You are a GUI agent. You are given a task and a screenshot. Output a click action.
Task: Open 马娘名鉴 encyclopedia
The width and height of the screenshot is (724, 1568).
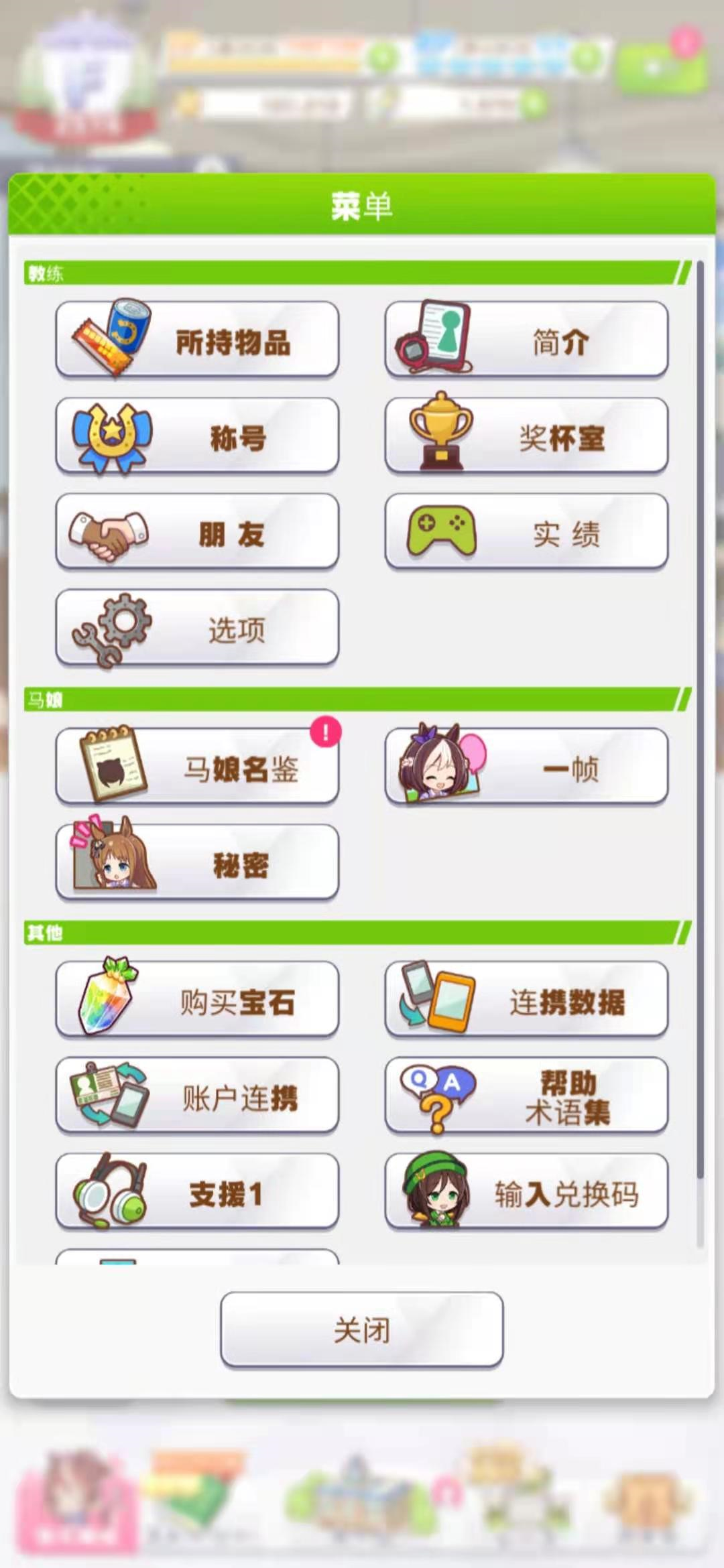pos(197,766)
